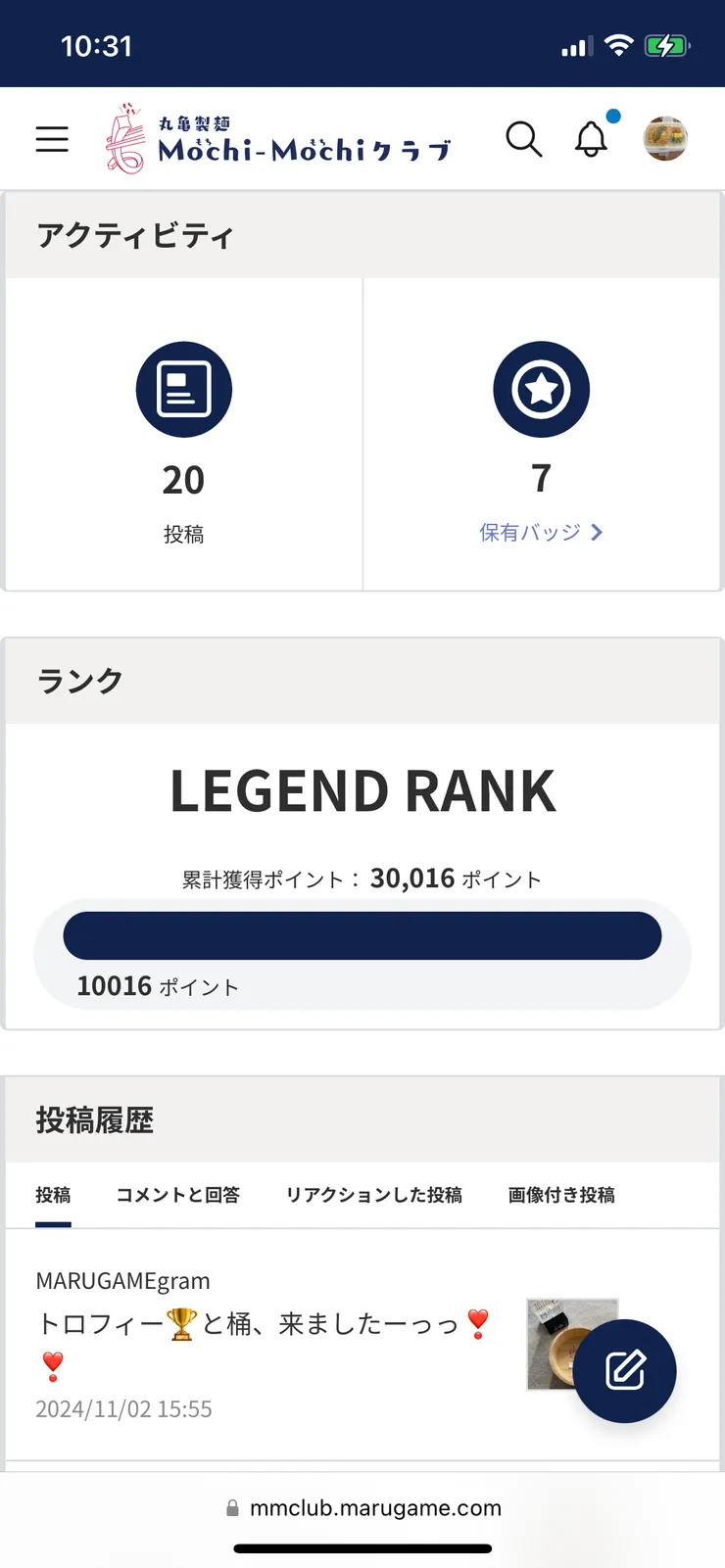
Task: Switch to the コメントと回答 tab
Action: pyautogui.click(x=177, y=1195)
